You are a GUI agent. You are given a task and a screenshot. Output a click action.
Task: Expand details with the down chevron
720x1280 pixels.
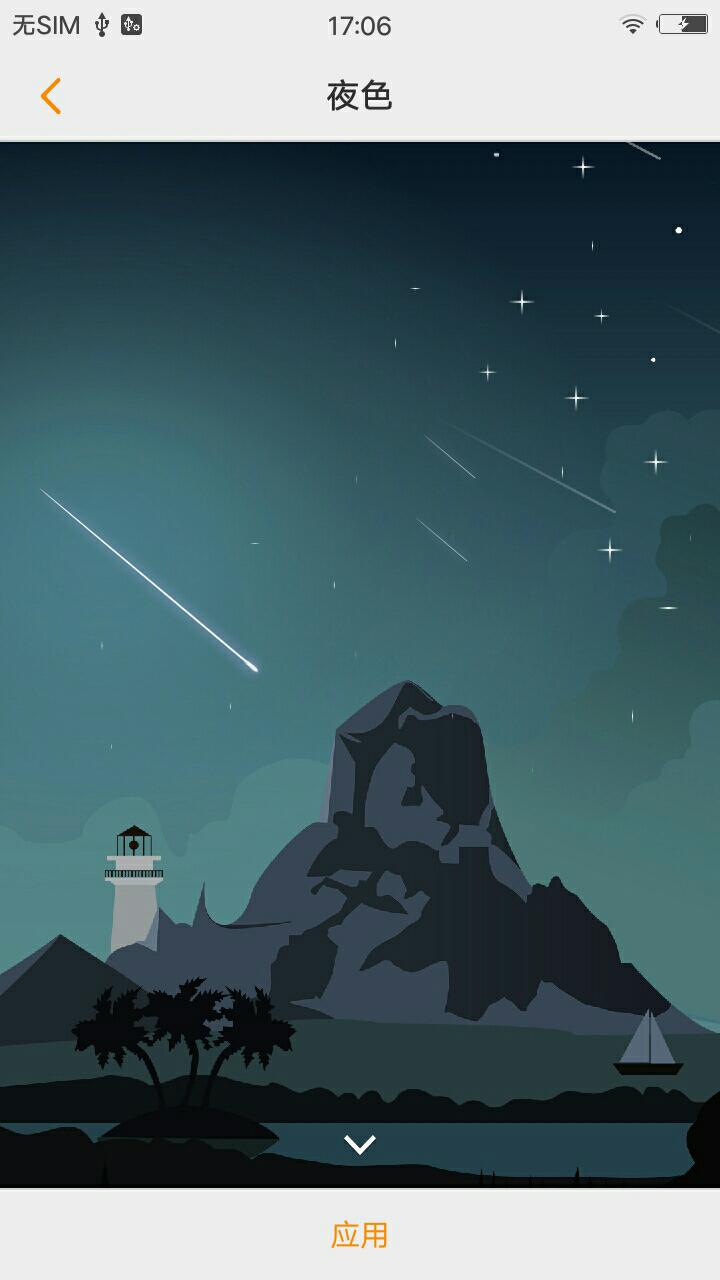[359, 1144]
